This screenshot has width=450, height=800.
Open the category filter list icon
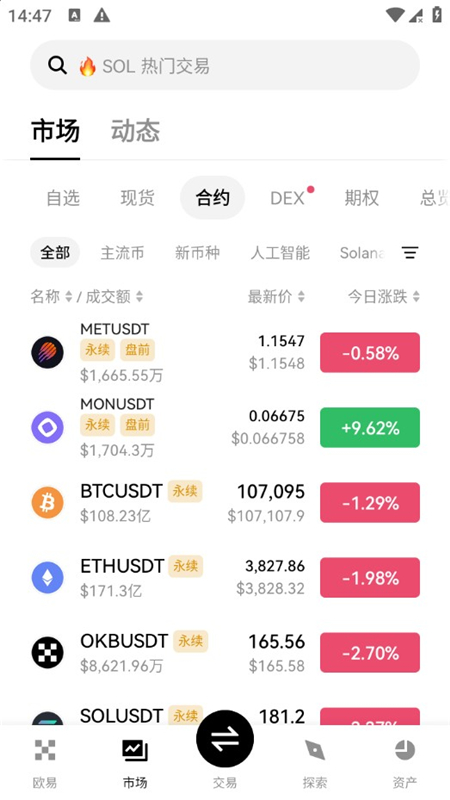pos(410,253)
